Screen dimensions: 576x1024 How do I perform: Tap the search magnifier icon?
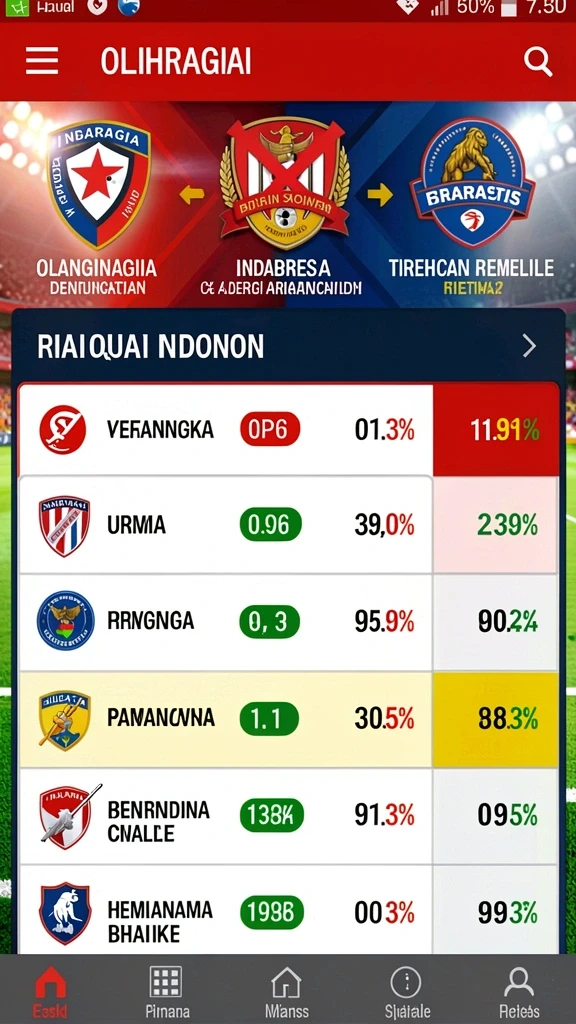[x=538, y=62]
